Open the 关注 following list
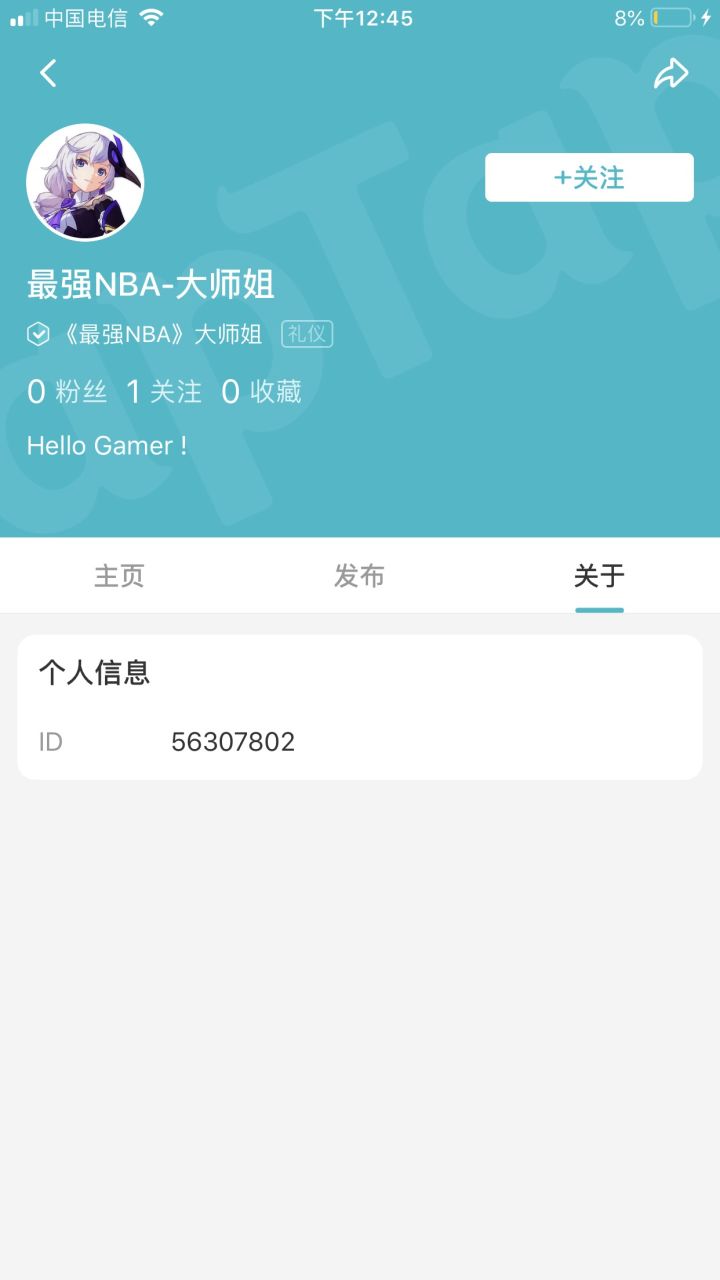720x1280 pixels. click(167, 392)
